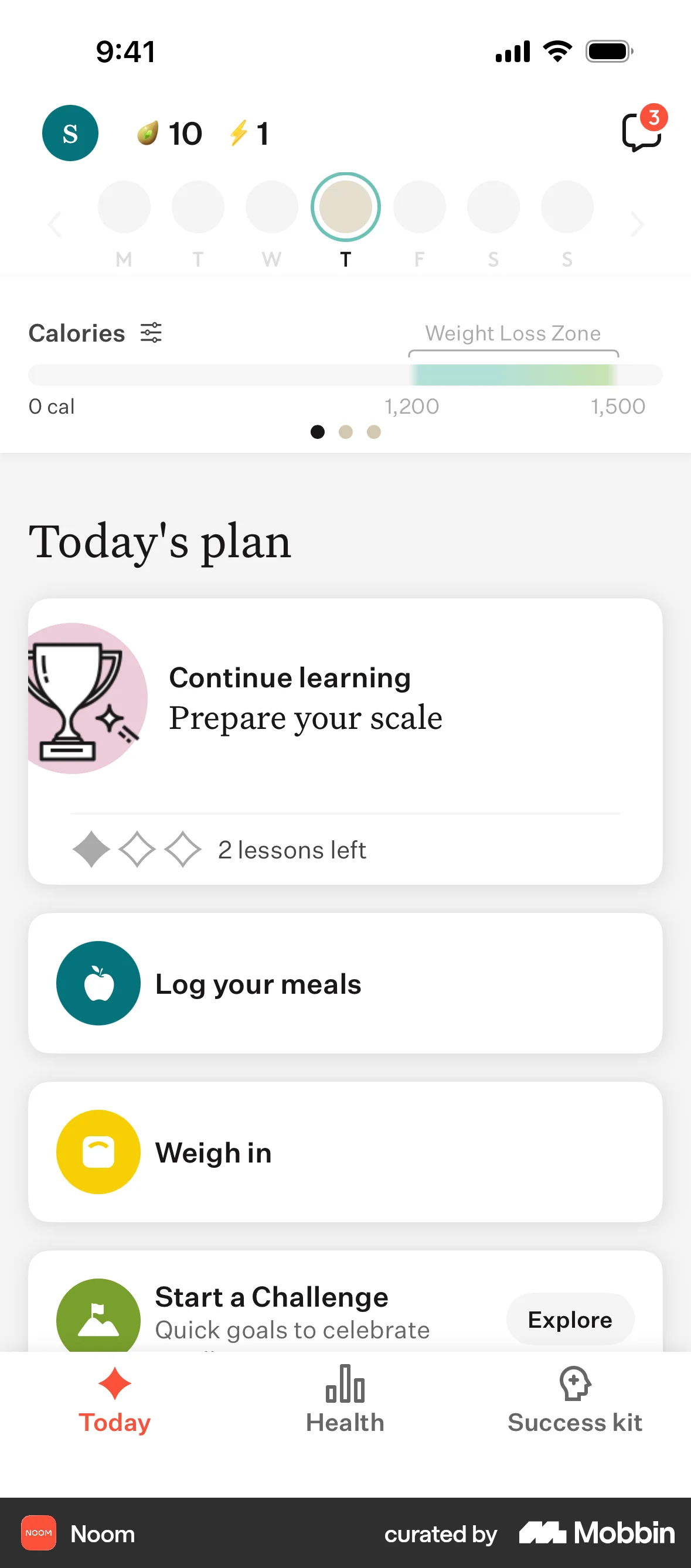View the noom coins balance of 10
The width and height of the screenshot is (691, 1568).
click(169, 134)
